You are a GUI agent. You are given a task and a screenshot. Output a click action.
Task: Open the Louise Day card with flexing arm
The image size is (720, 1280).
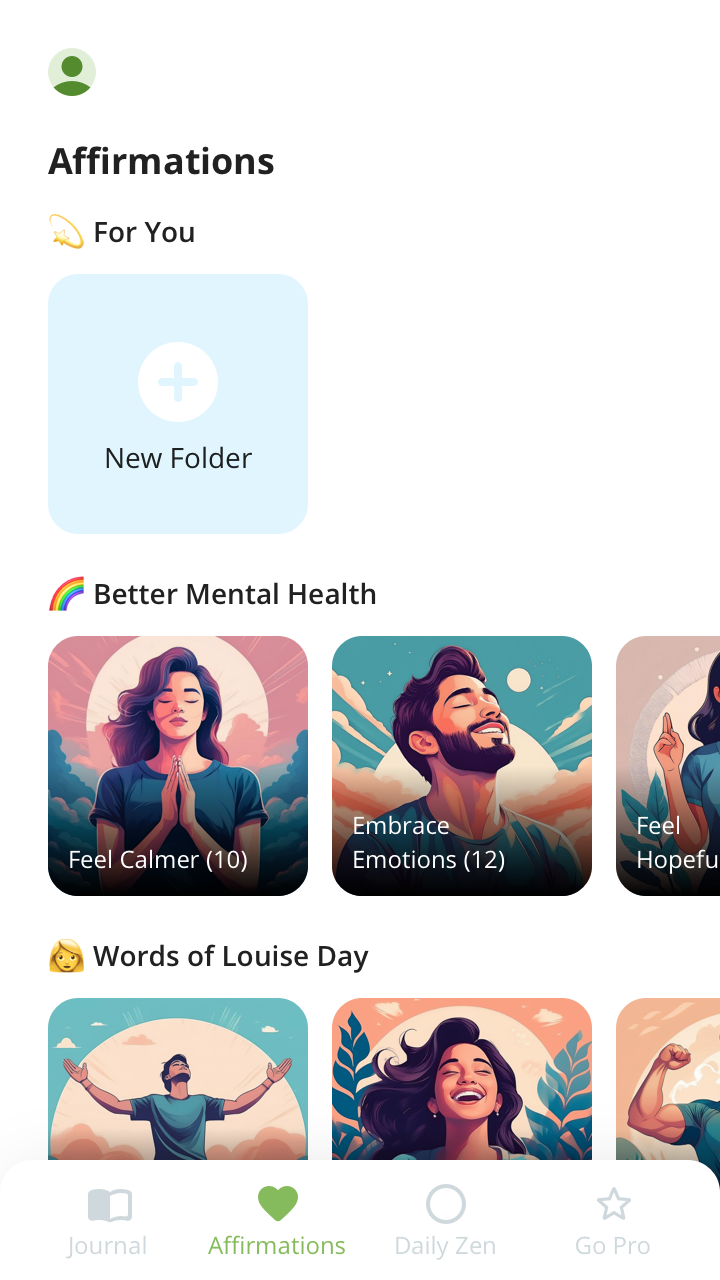(x=668, y=1078)
